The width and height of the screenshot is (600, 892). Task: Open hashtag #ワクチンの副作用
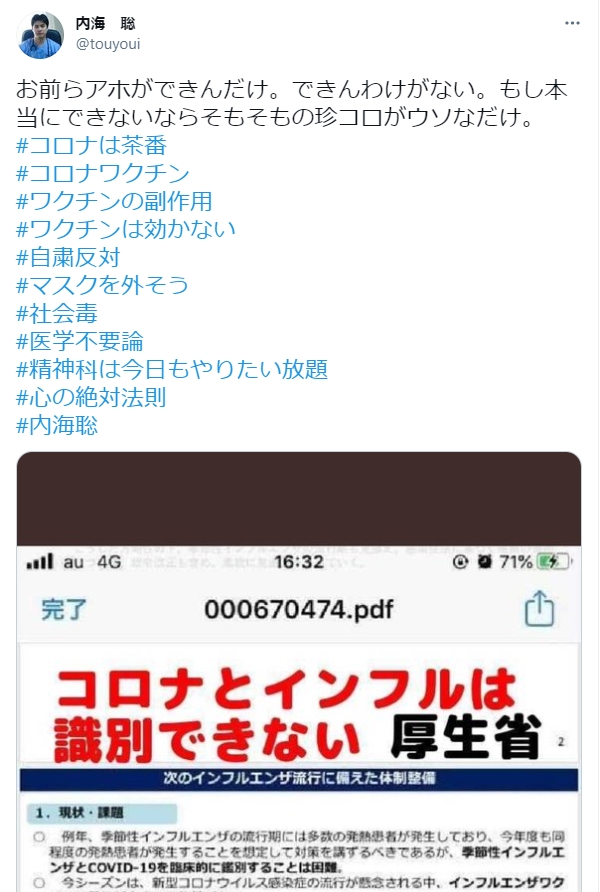click(x=114, y=201)
